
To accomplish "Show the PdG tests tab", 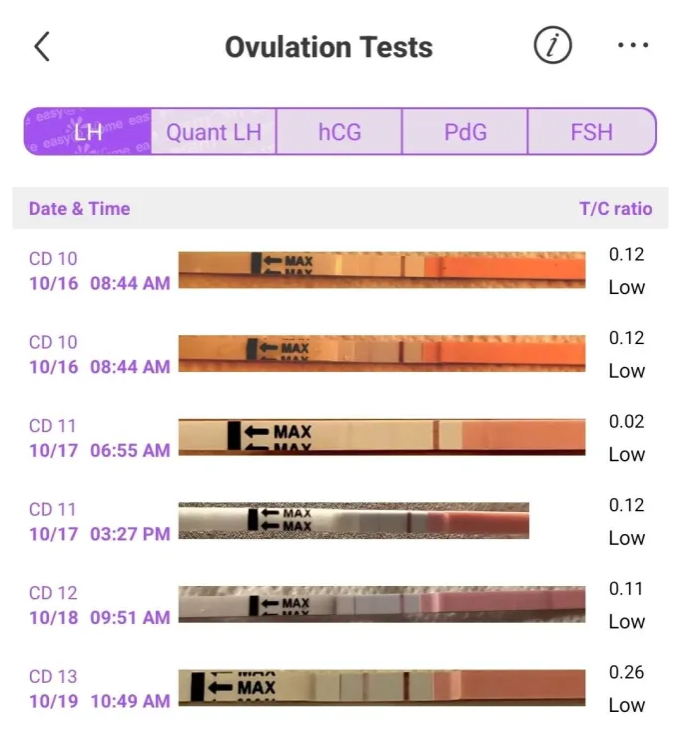I will click(464, 132).
